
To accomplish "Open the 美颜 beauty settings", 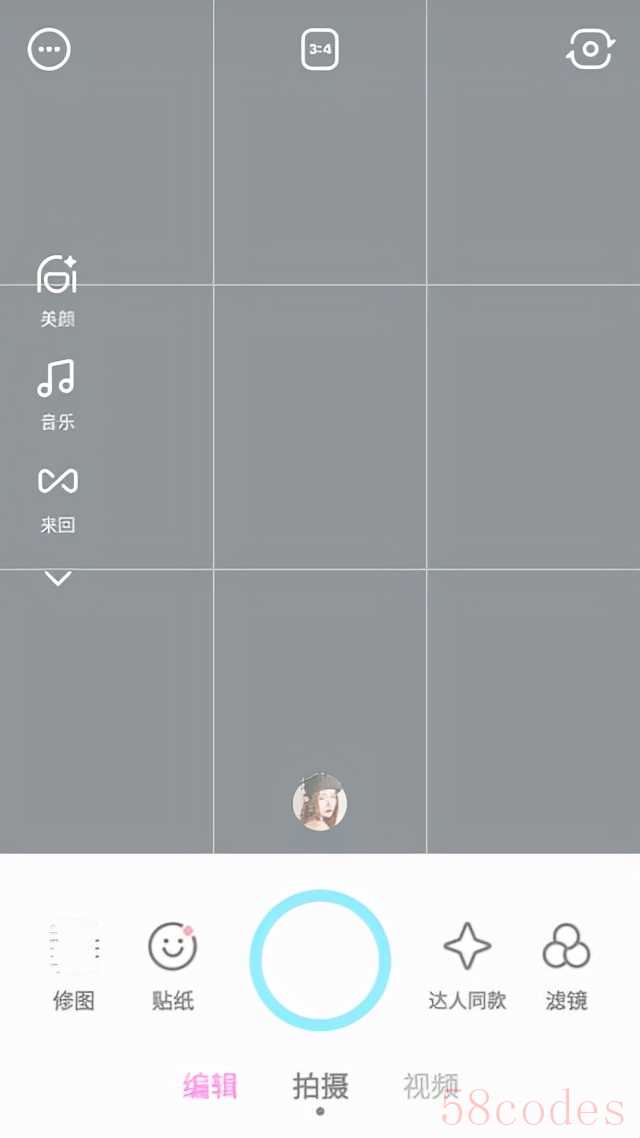I will click(57, 290).
